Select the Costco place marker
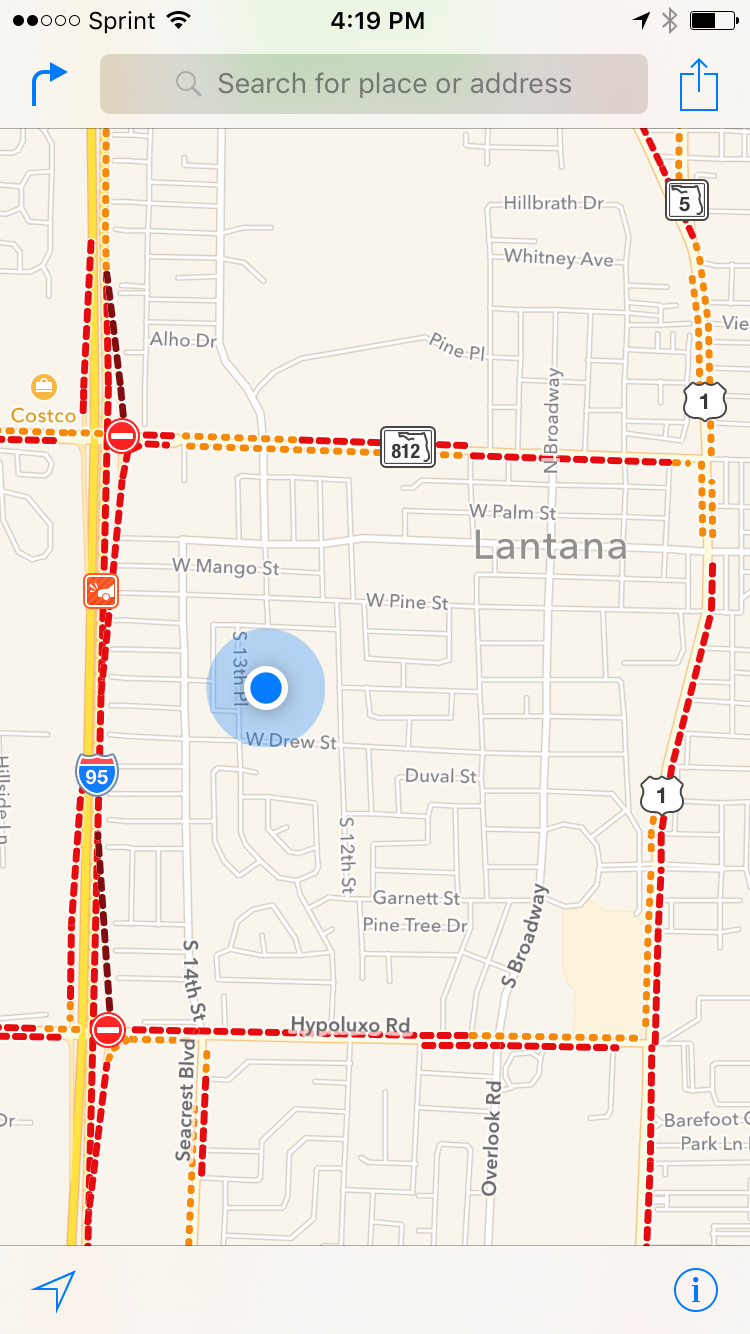Viewport: 750px width, 1334px height. (x=43, y=386)
